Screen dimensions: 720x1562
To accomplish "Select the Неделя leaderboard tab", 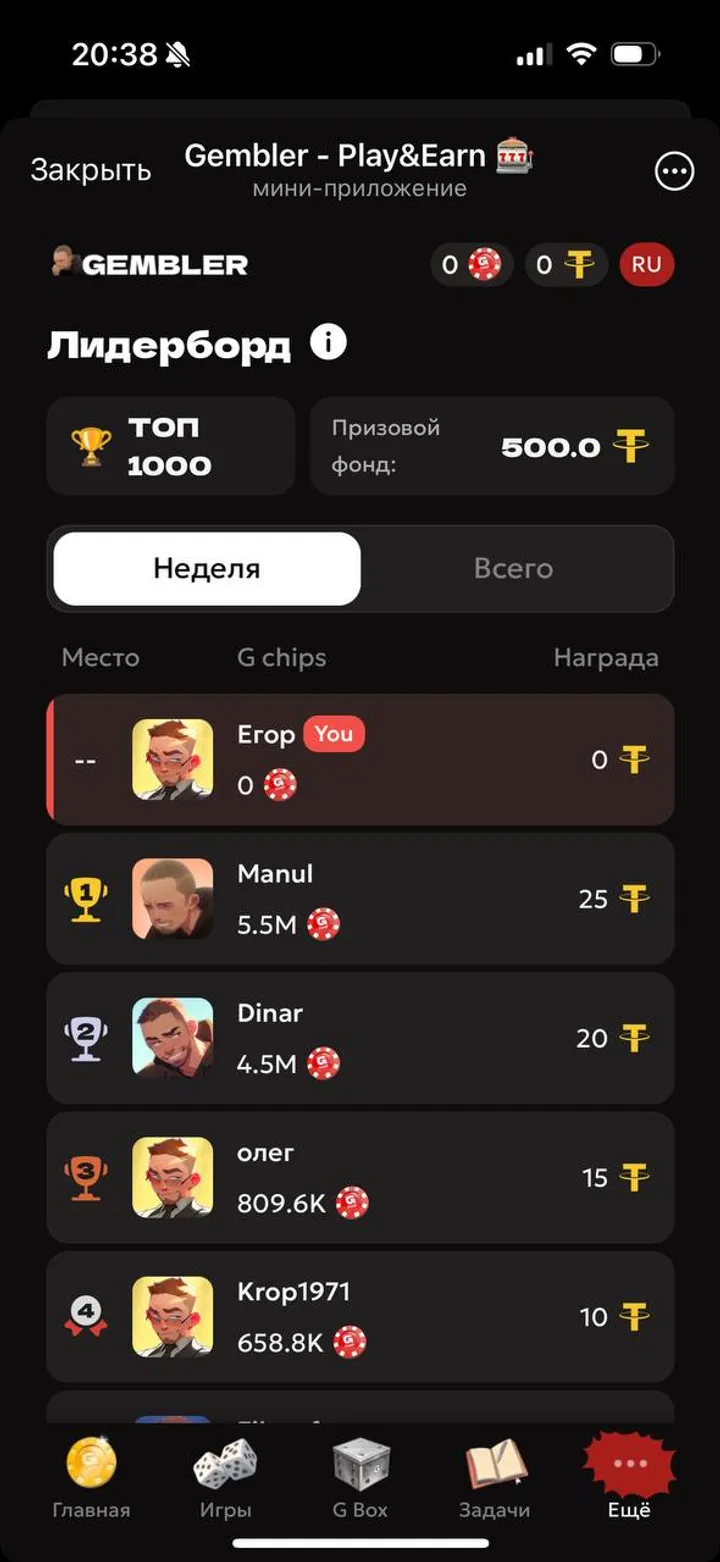I will click(x=207, y=569).
